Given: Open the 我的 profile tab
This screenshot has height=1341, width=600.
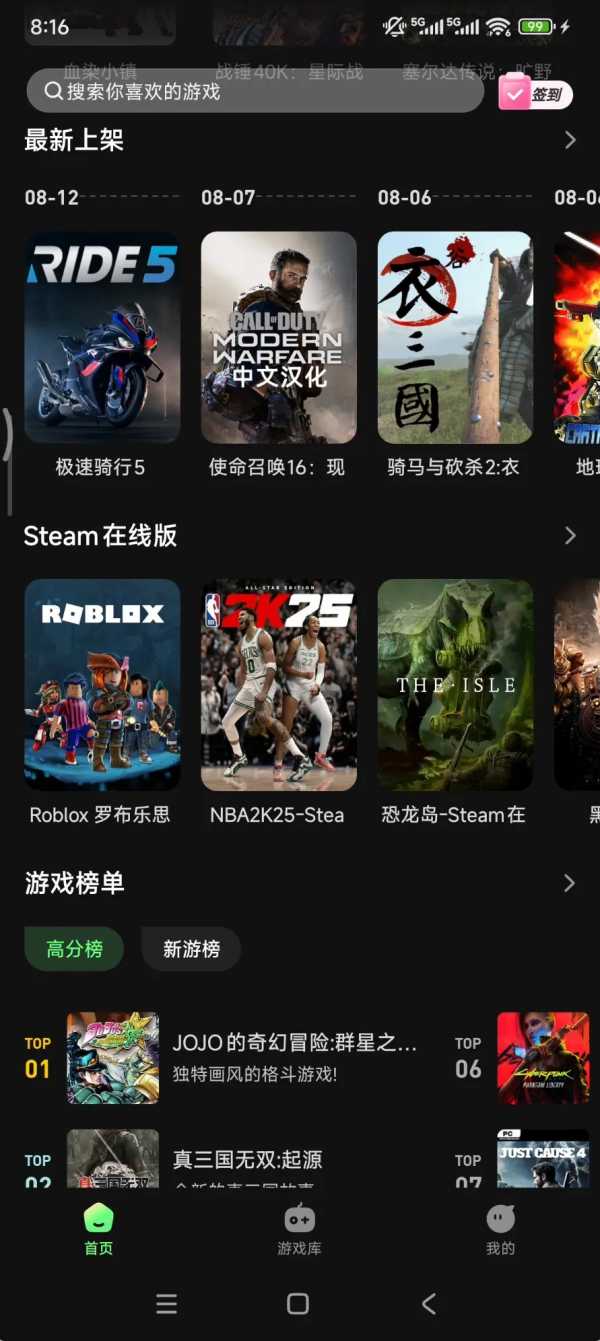Looking at the screenshot, I should (500, 1229).
